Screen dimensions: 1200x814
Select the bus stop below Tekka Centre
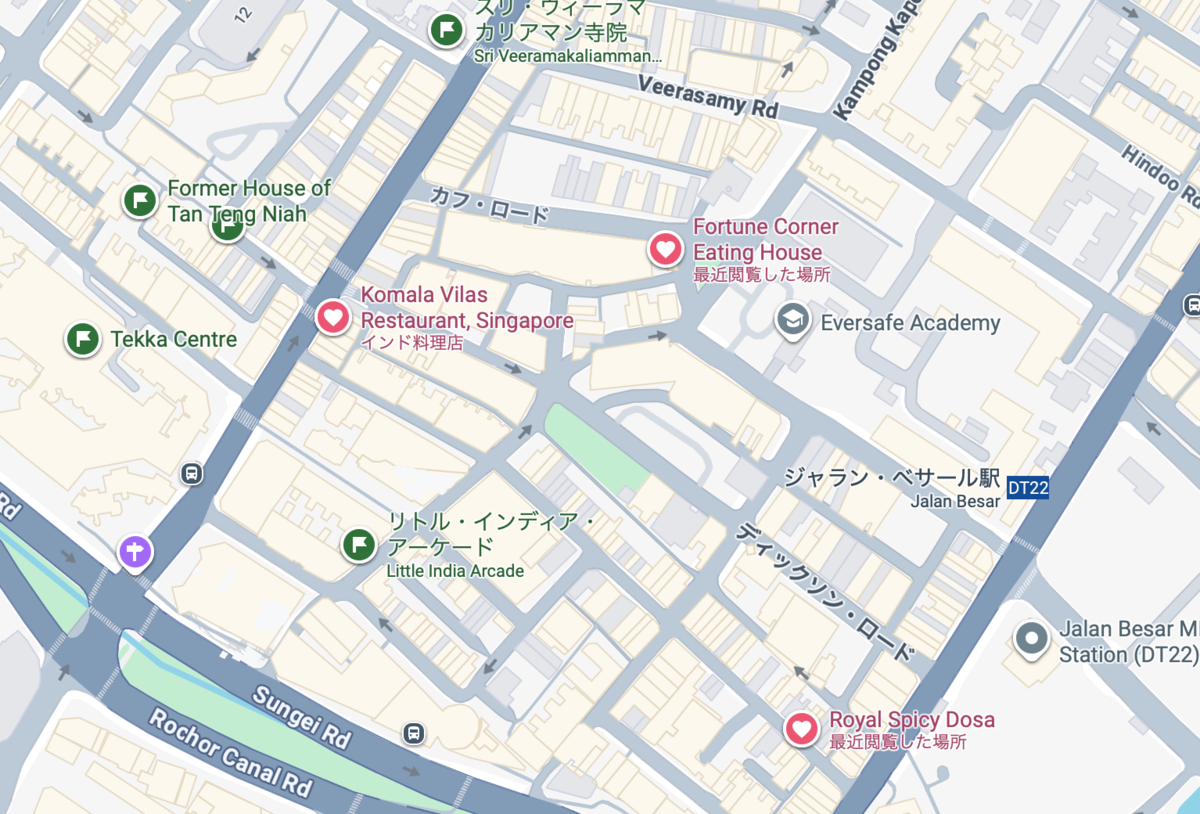pyautogui.click(x=192, y=473)
